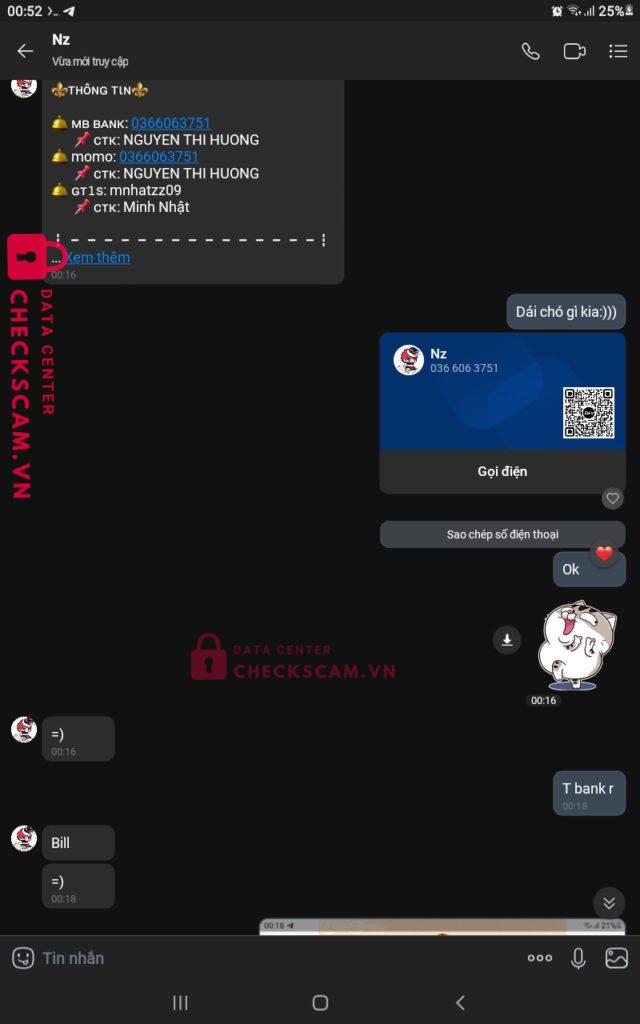Open the MB Bank number link 0366063751
640x1024 pixels.
pos(170,123)
